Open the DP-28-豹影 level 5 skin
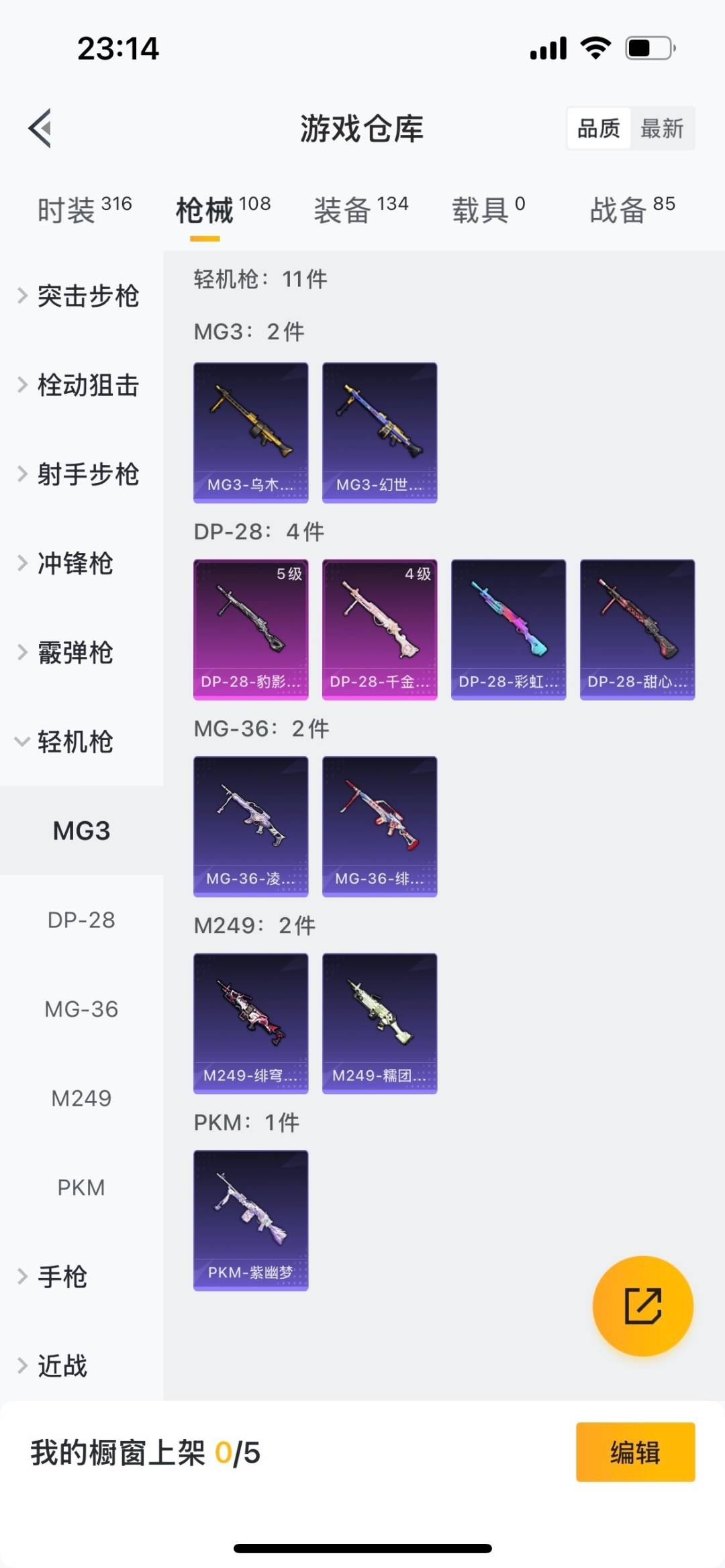 pos(251,629)
